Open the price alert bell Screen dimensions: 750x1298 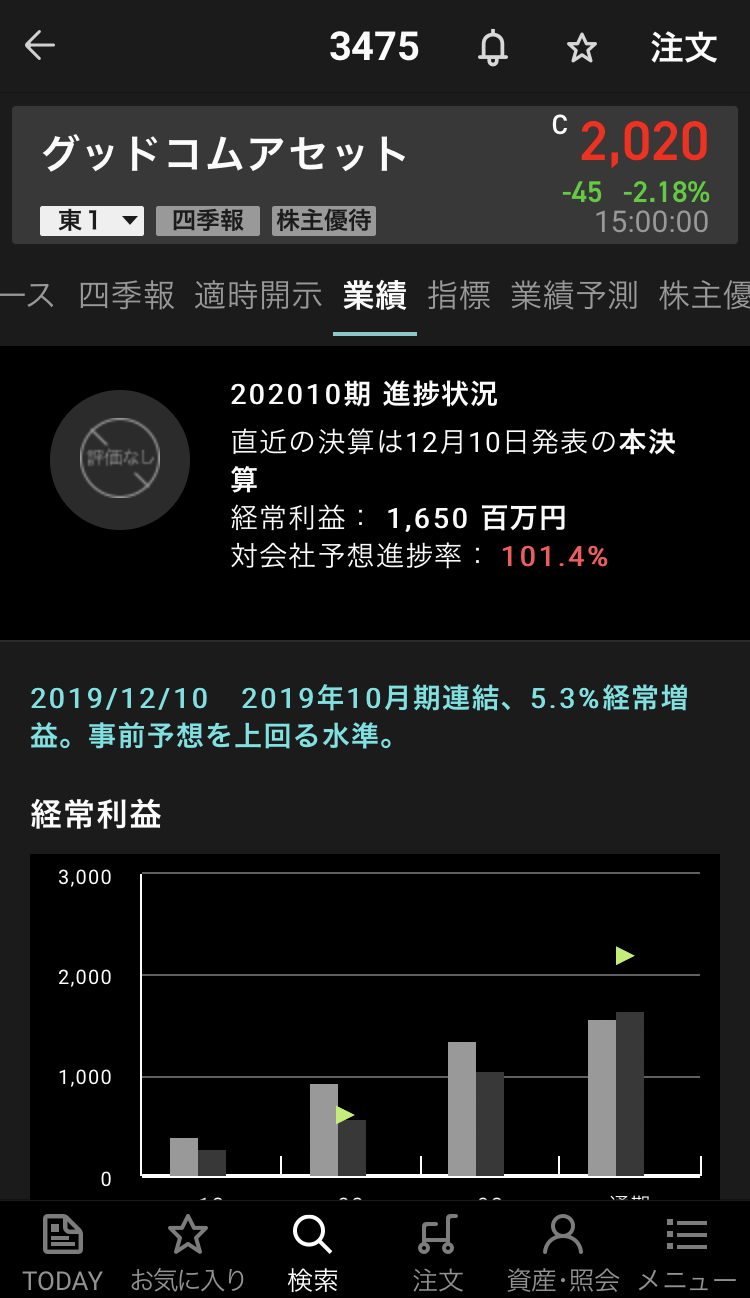coord(492,47)
